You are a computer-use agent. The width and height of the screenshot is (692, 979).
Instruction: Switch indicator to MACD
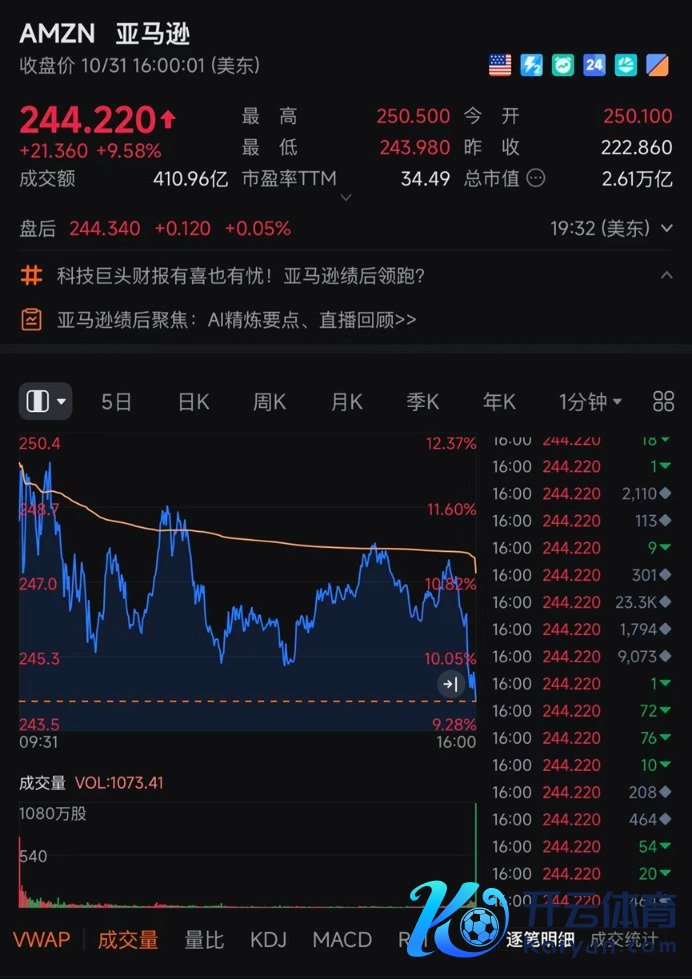[x=342, y=940]
